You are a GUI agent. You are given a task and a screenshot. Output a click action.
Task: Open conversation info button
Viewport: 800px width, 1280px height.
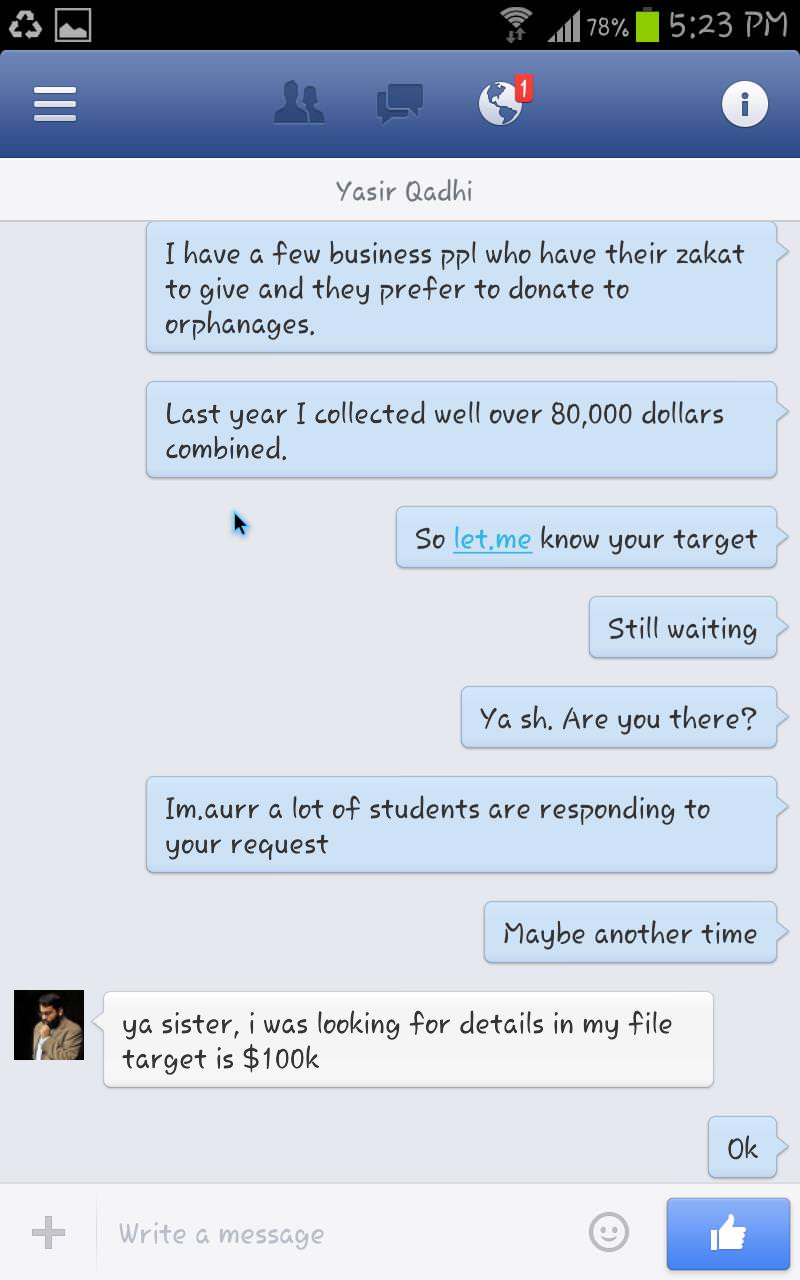745,104
